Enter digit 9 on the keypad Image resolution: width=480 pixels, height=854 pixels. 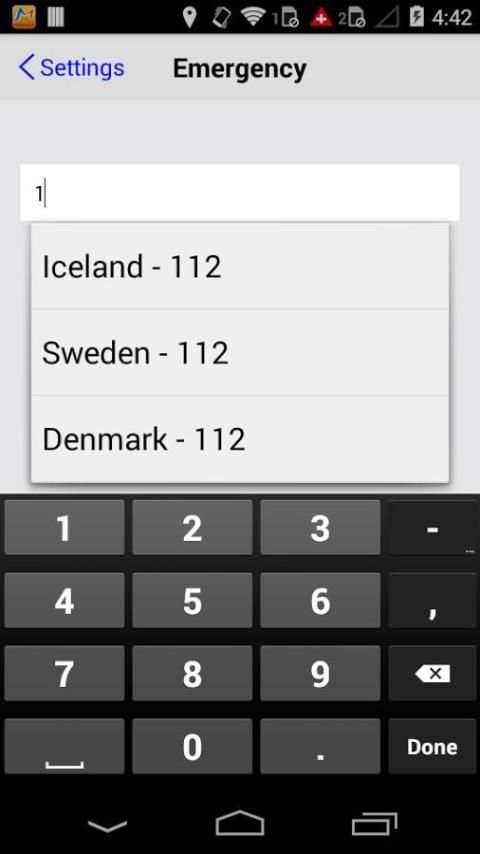[x=320, y=673]
